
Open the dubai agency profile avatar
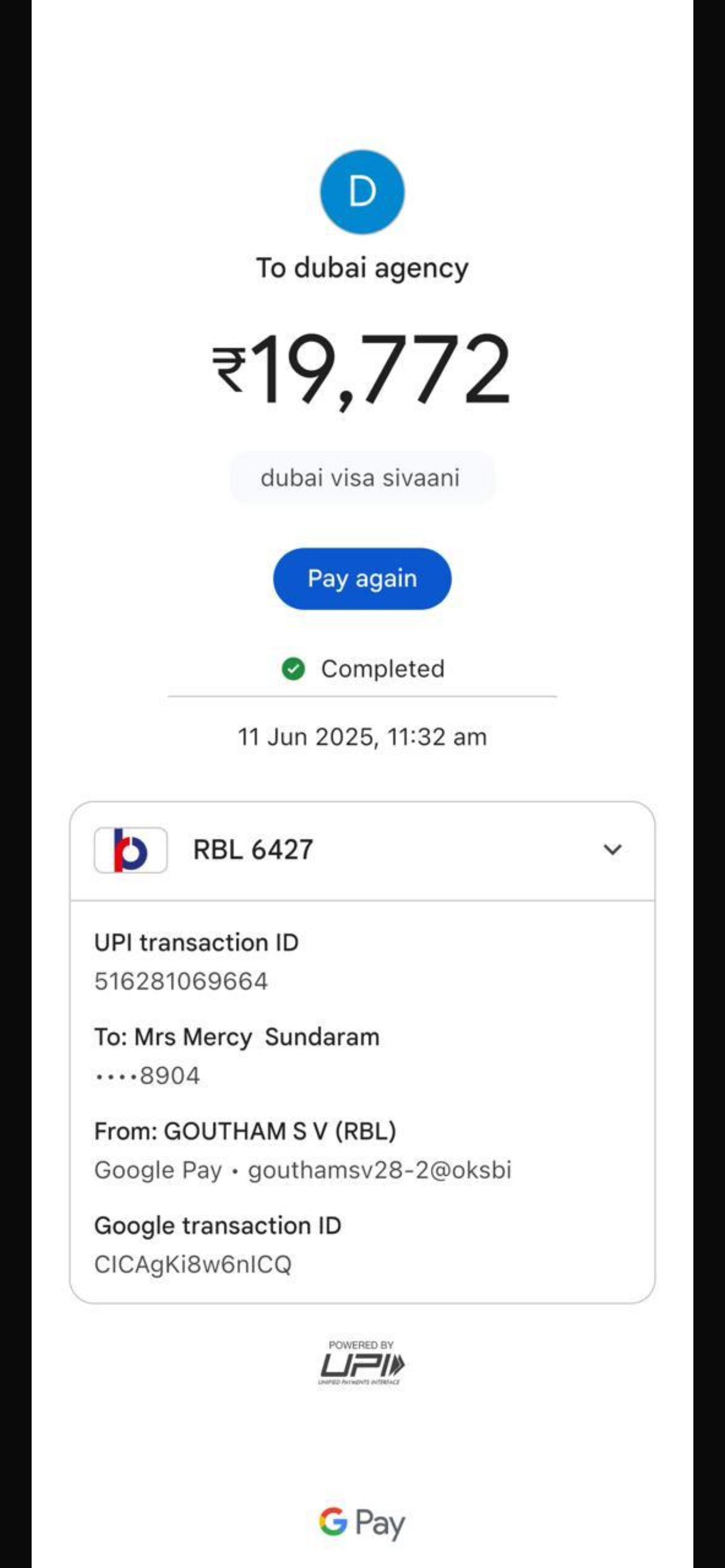tap(362, 192)
